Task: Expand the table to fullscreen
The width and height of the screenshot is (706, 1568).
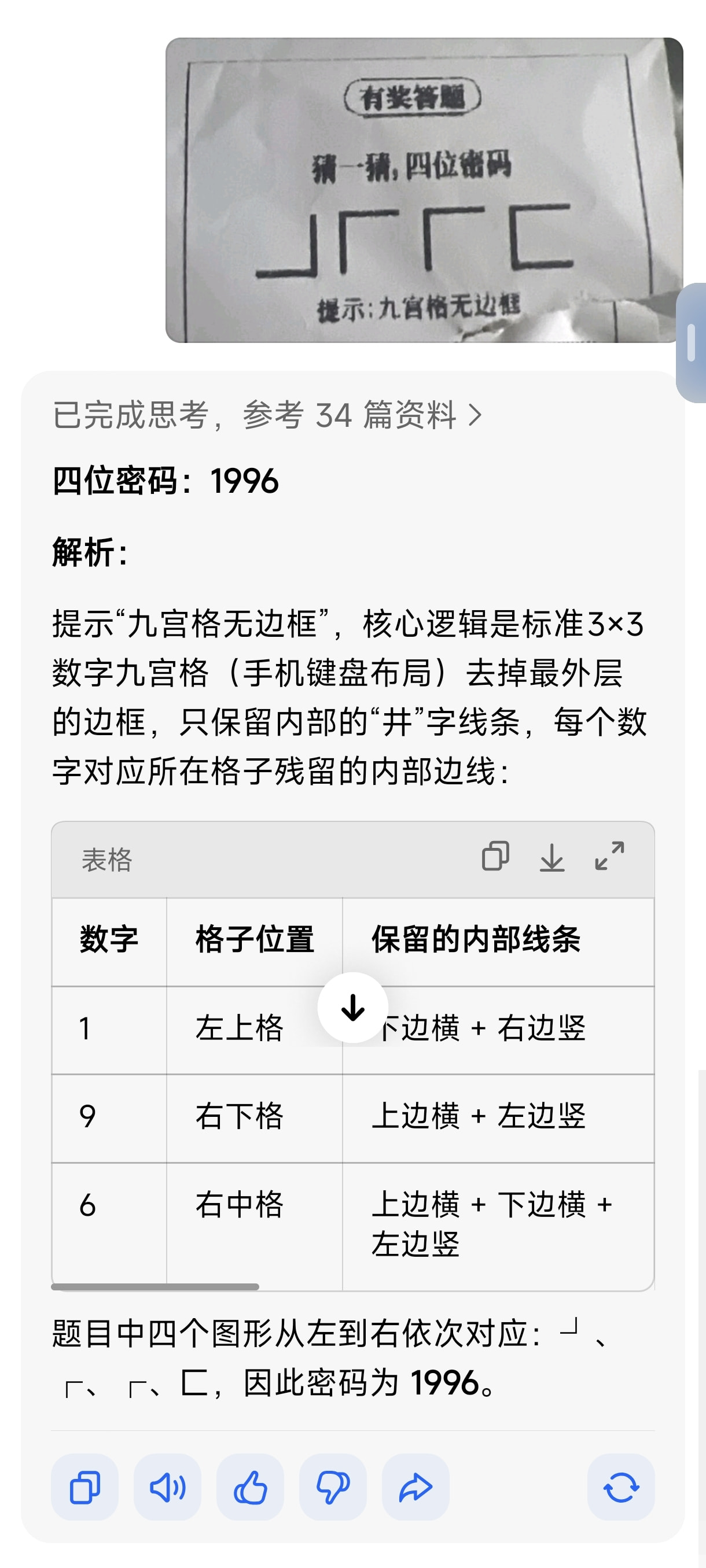Action: (609, 856)
